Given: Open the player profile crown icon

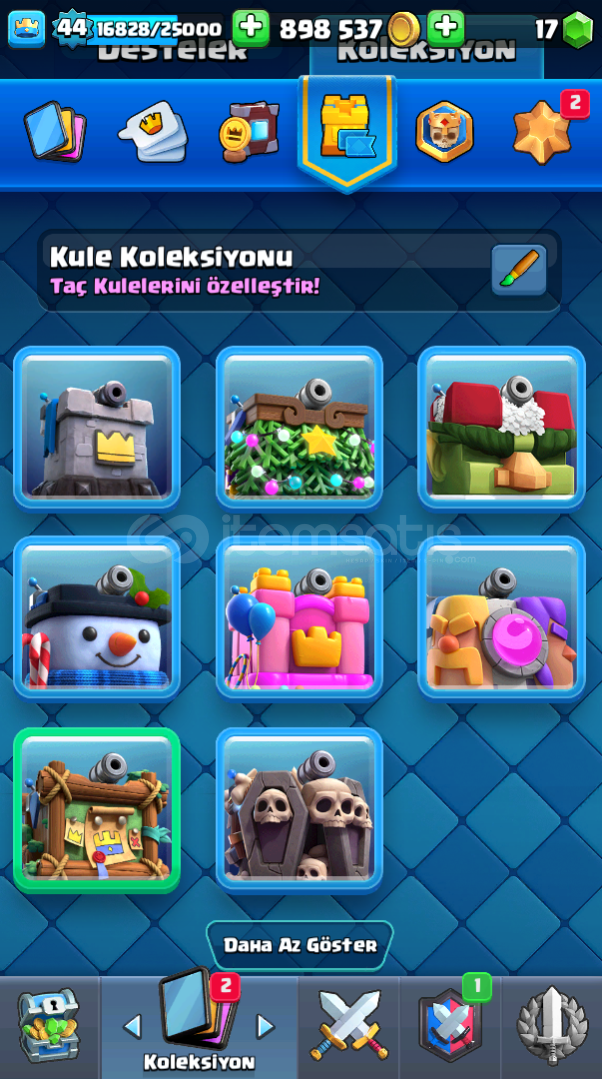Looking at the screenshot, I should click(x=26, y=29).
